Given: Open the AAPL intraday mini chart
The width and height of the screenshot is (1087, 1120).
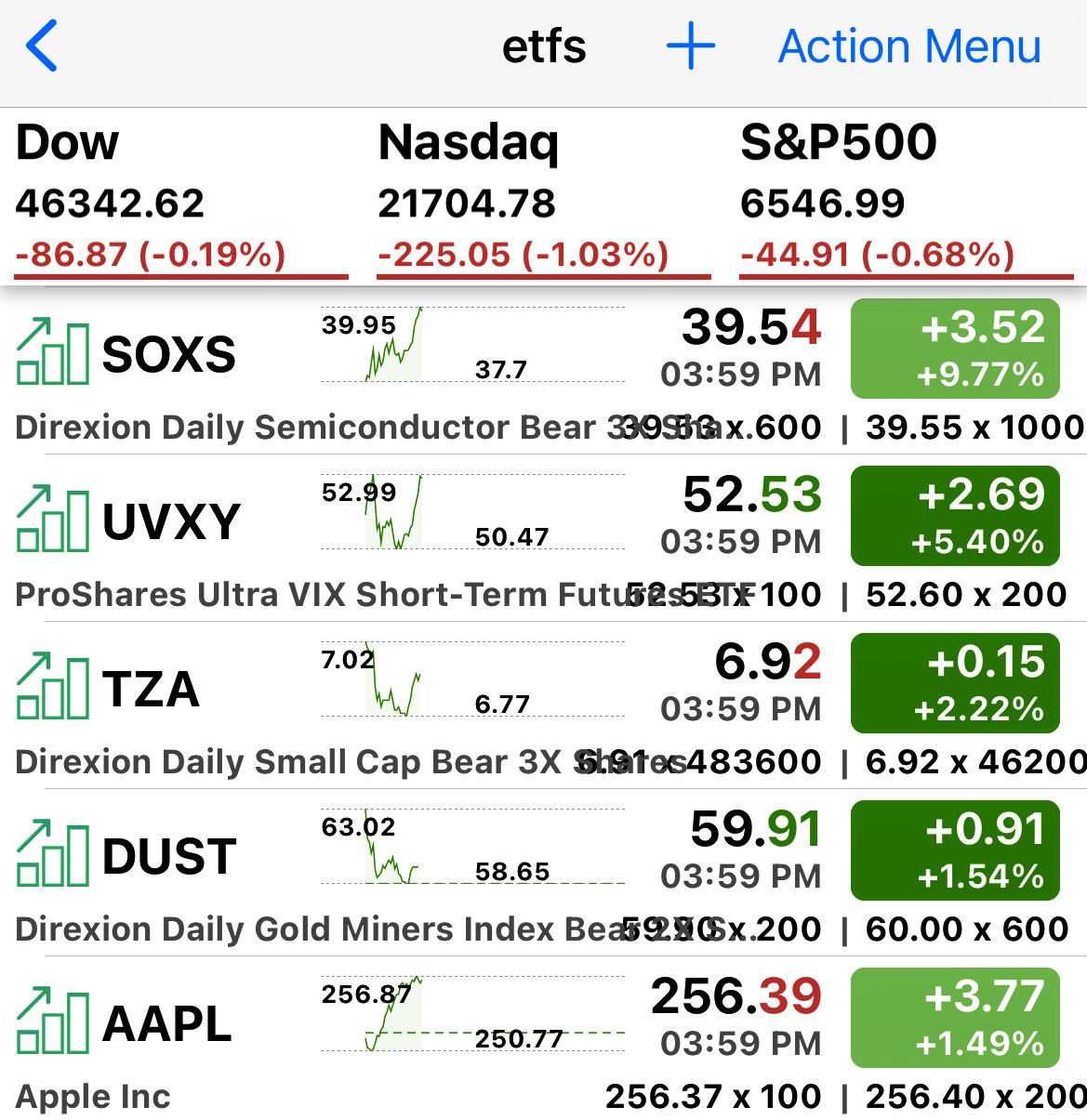Looking at the screenshot, I should point(472,1014).
